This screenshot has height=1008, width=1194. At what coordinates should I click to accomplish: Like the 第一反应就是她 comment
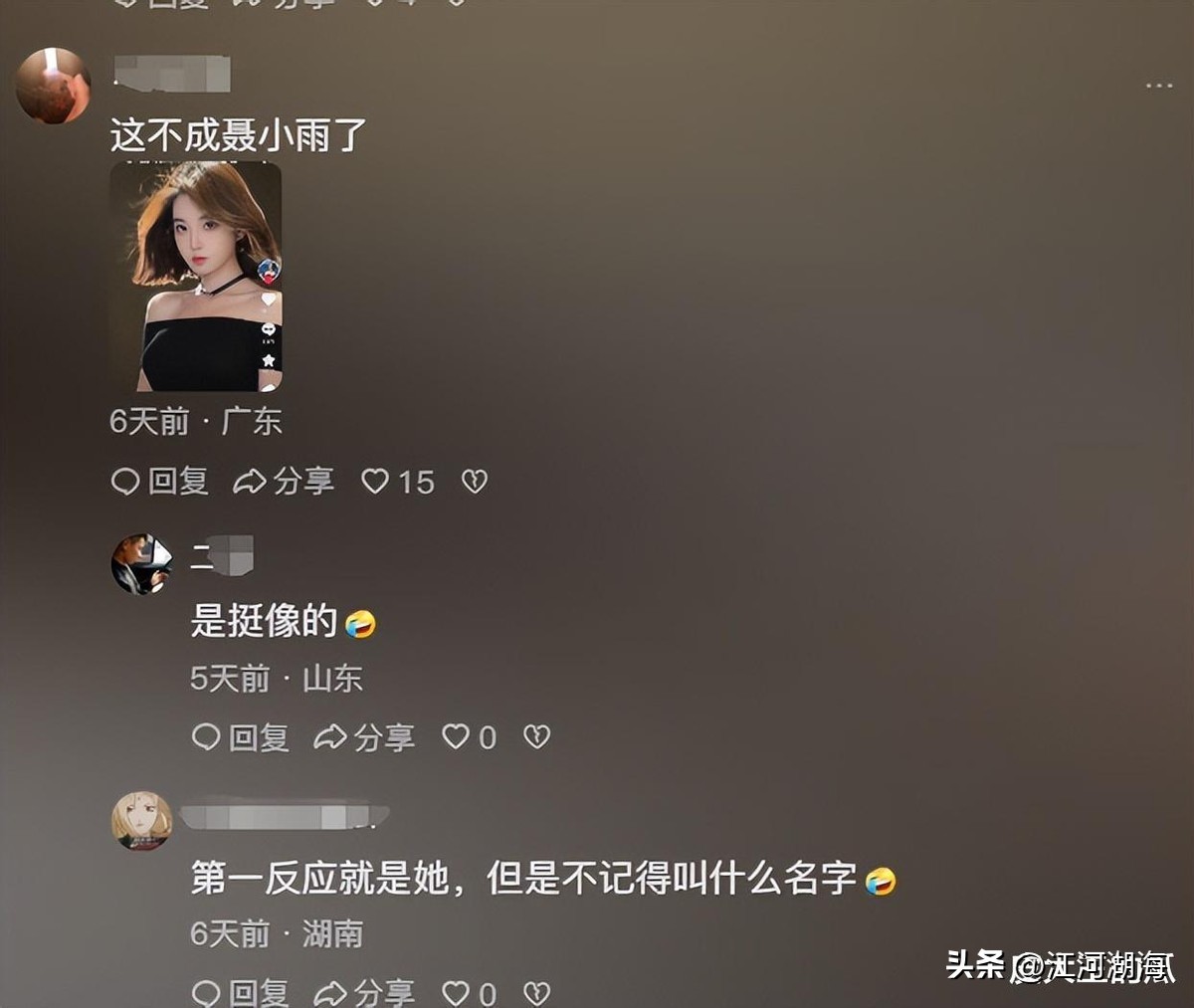[468, 992]
